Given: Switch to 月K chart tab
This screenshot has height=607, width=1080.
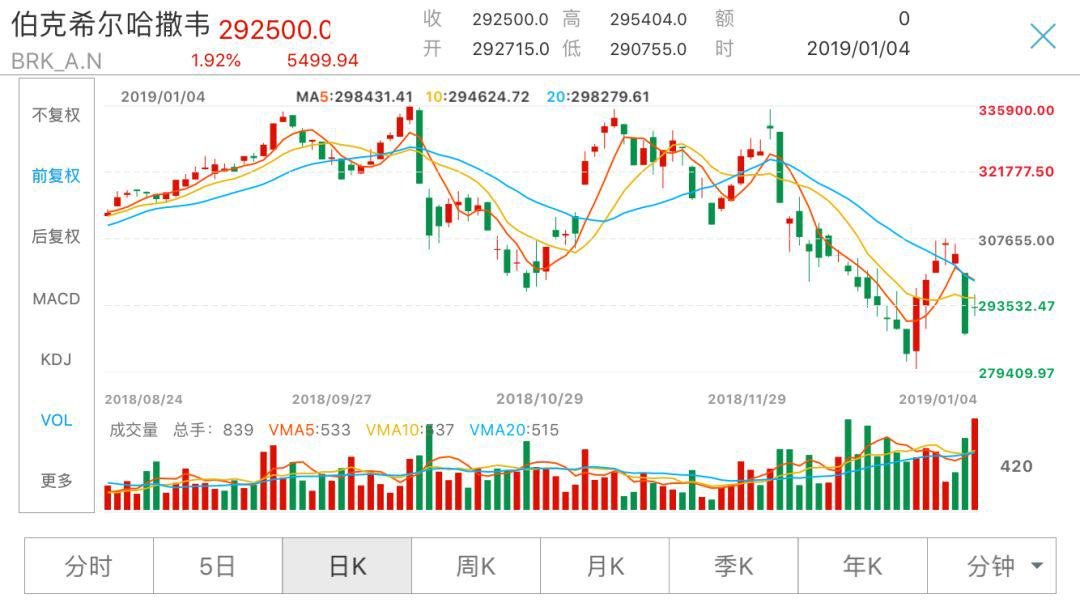Looking at the screenshot, I should point(605,566).
